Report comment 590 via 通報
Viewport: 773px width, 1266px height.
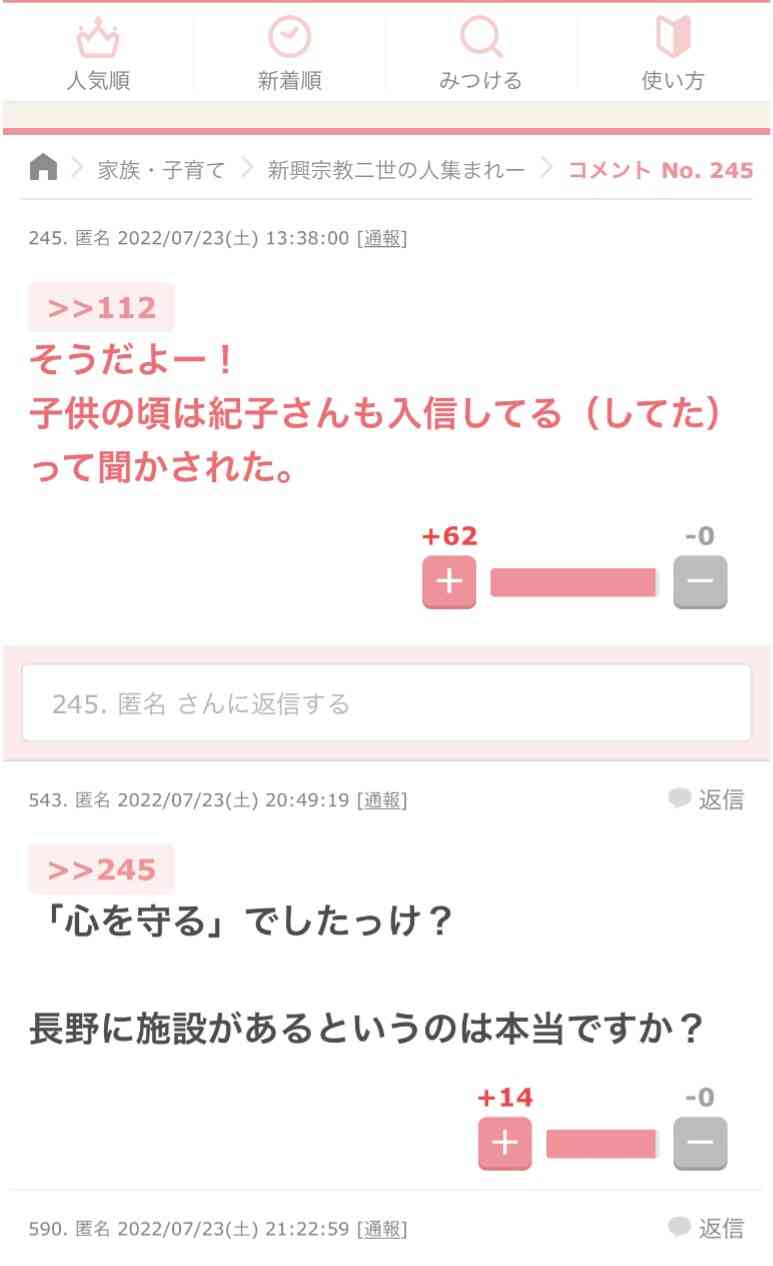click(x=382, y=1229)
